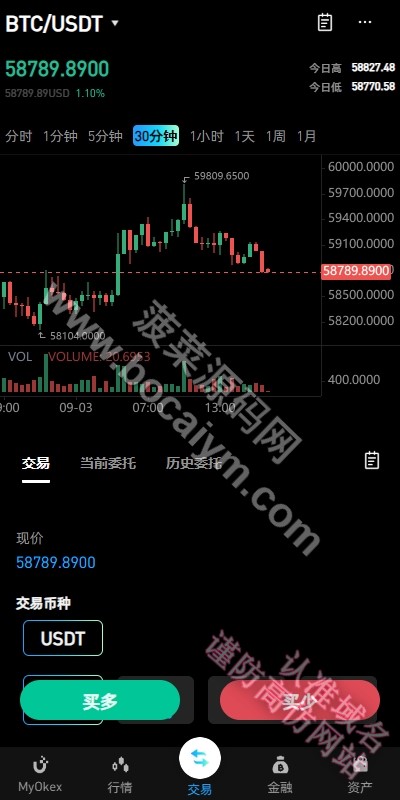400x800 pixels.
Task: Switch to the 当前委托 tab
Action: (108, 463)
